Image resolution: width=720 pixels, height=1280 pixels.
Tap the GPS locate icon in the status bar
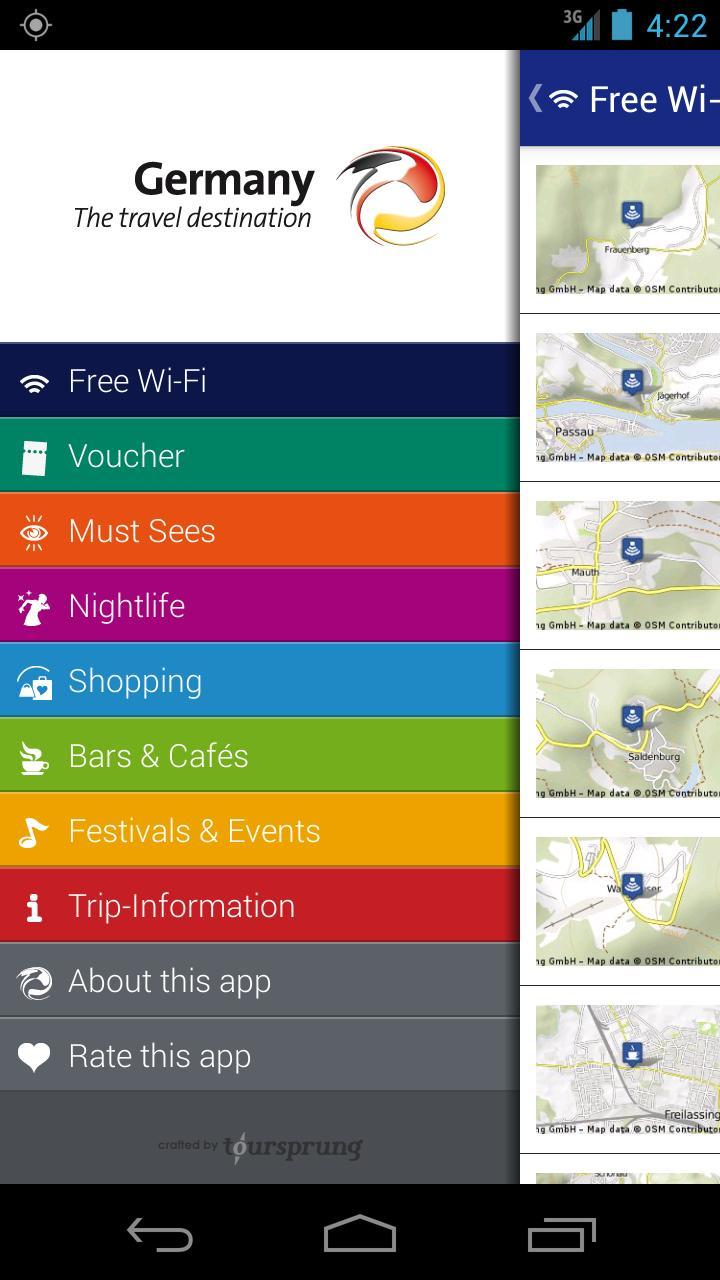point(35,25)
